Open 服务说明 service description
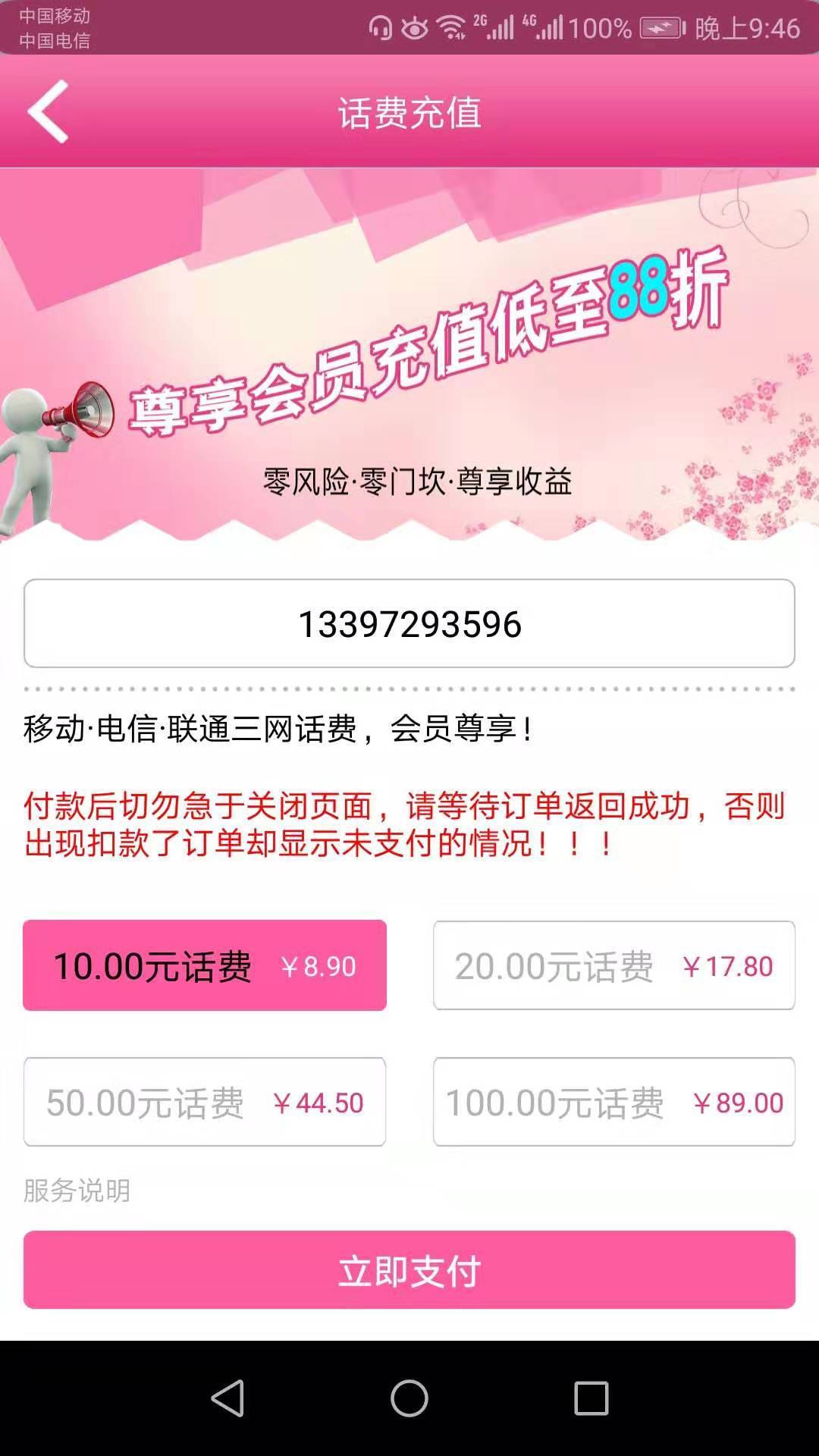819x1456 pixels. (x=77, y=1191)
